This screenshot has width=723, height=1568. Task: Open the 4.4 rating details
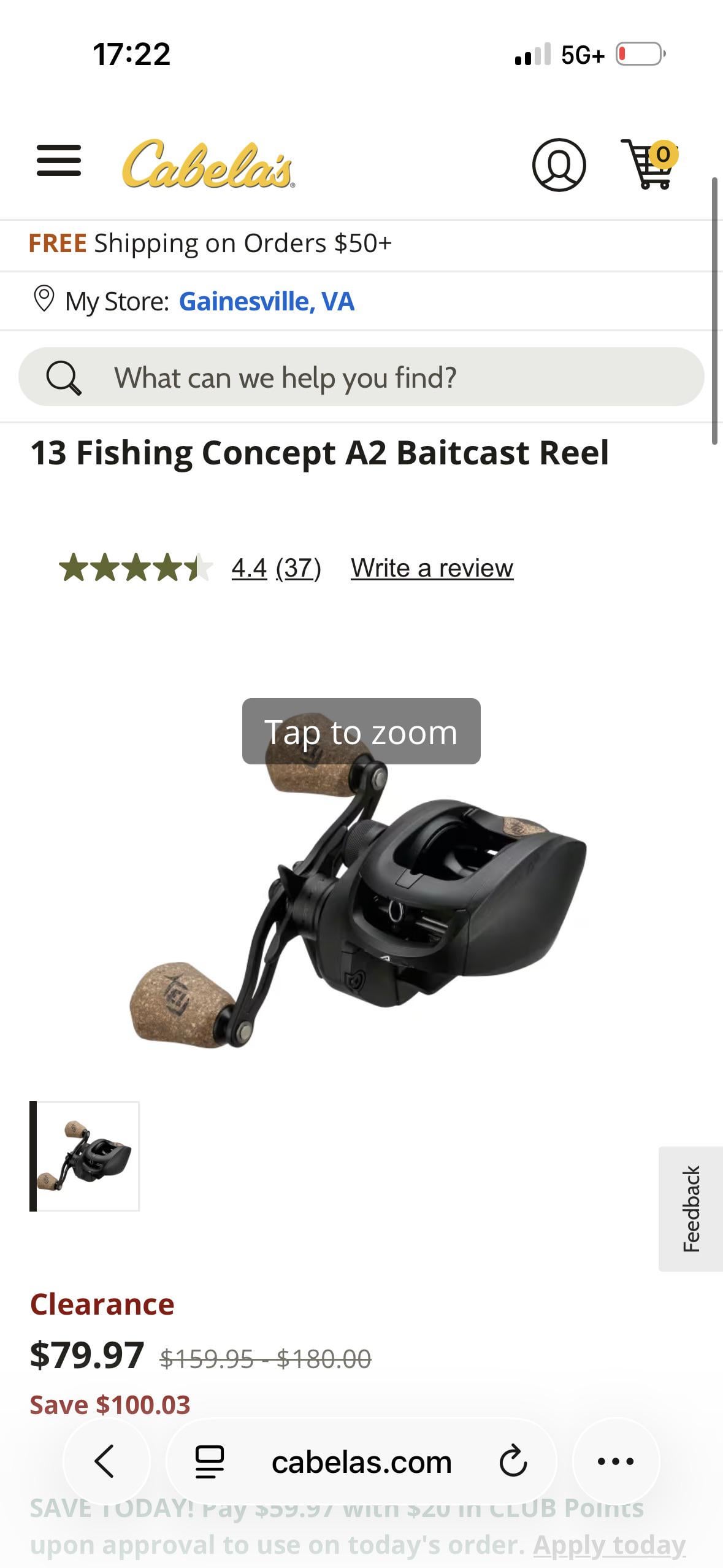[x=249, y=568]
